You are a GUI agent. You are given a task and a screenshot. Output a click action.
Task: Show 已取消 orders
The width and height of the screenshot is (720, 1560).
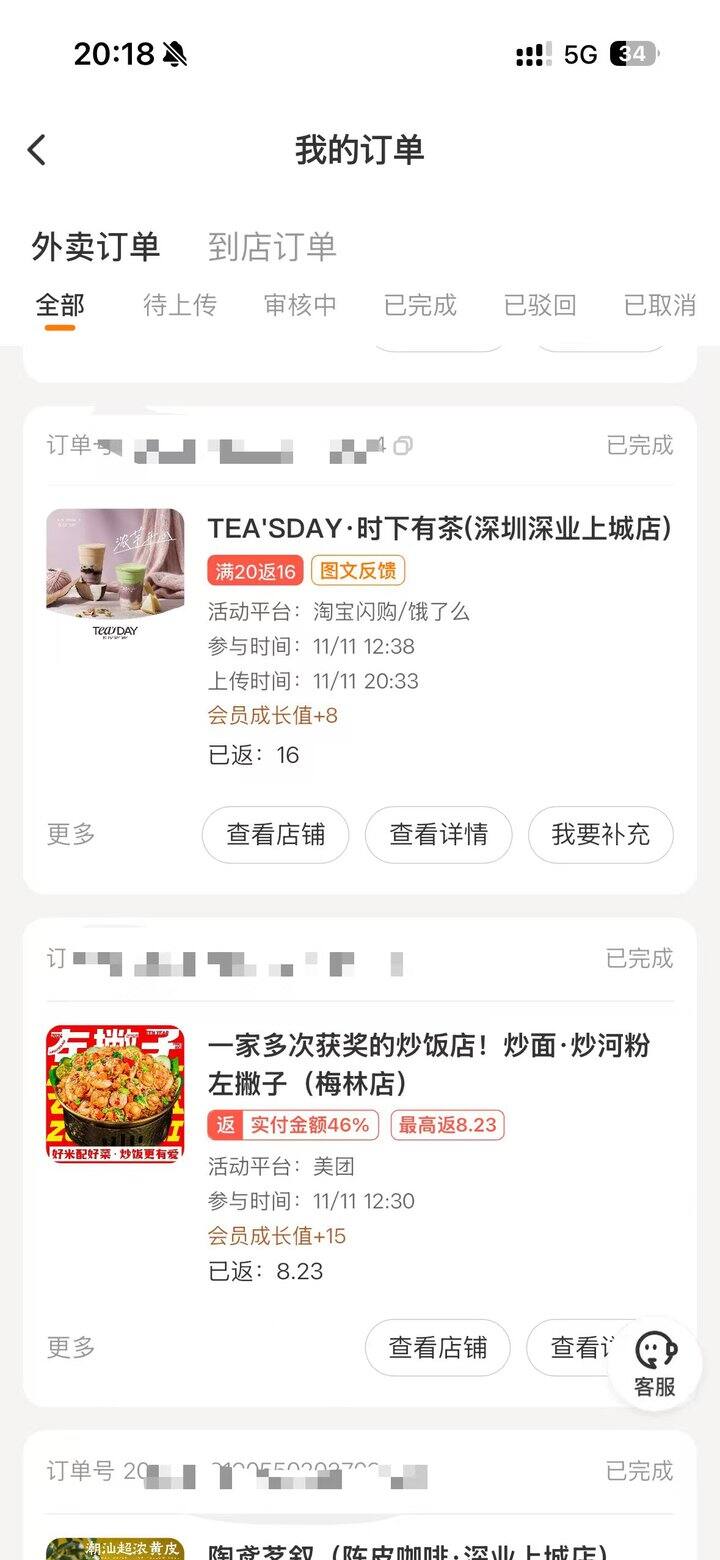point(660,305)
